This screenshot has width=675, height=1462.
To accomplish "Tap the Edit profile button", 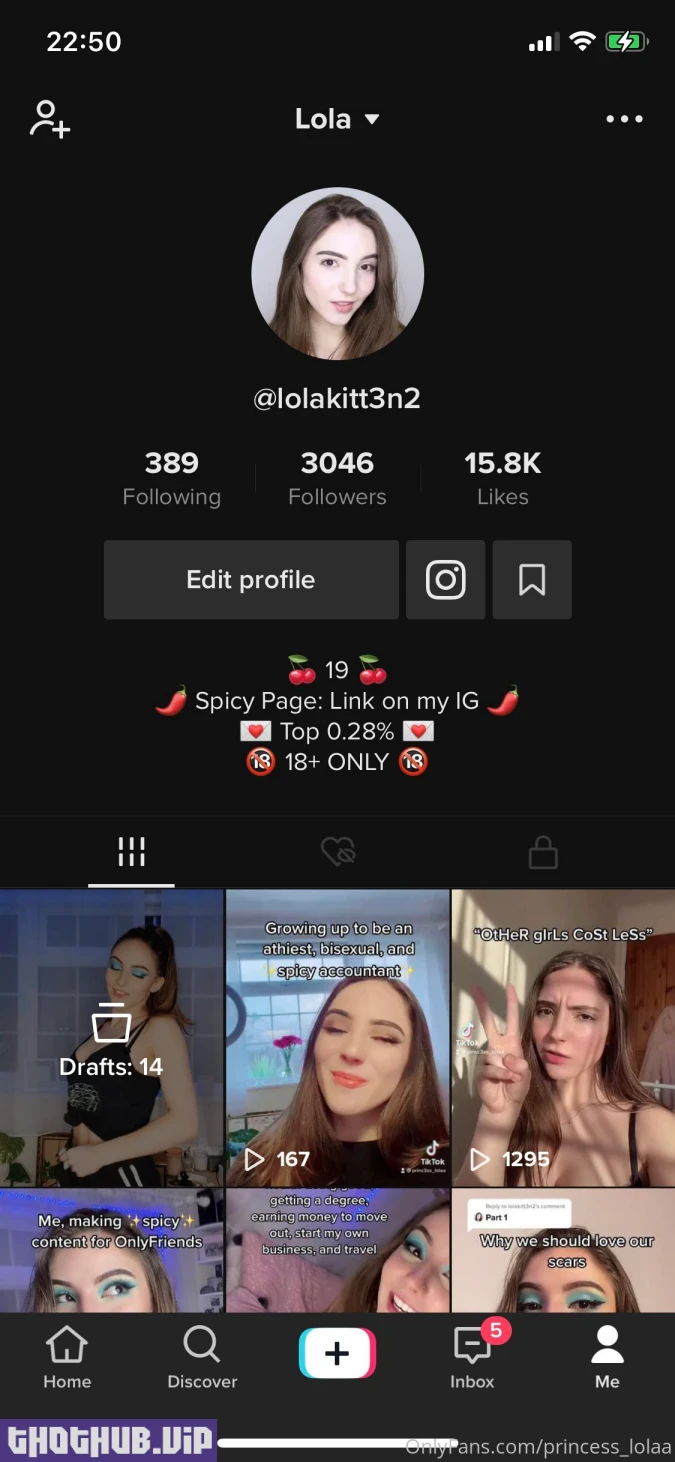I will (251, 580).
